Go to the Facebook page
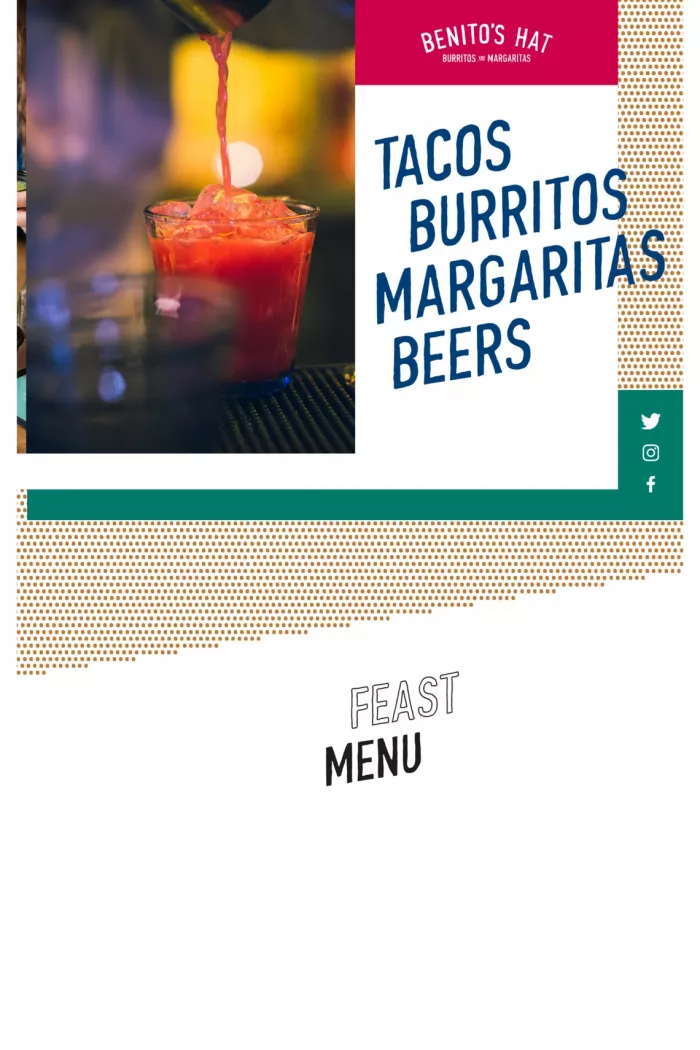 click(x=650, y=485)
